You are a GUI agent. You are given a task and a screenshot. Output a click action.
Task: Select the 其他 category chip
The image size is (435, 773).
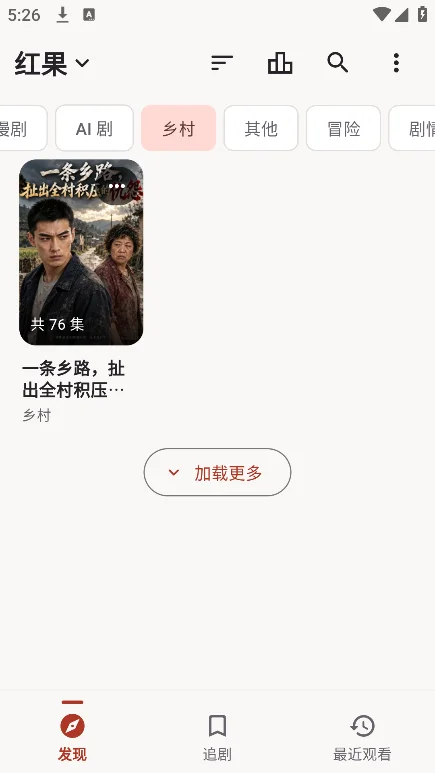click(x=261, y=128)
